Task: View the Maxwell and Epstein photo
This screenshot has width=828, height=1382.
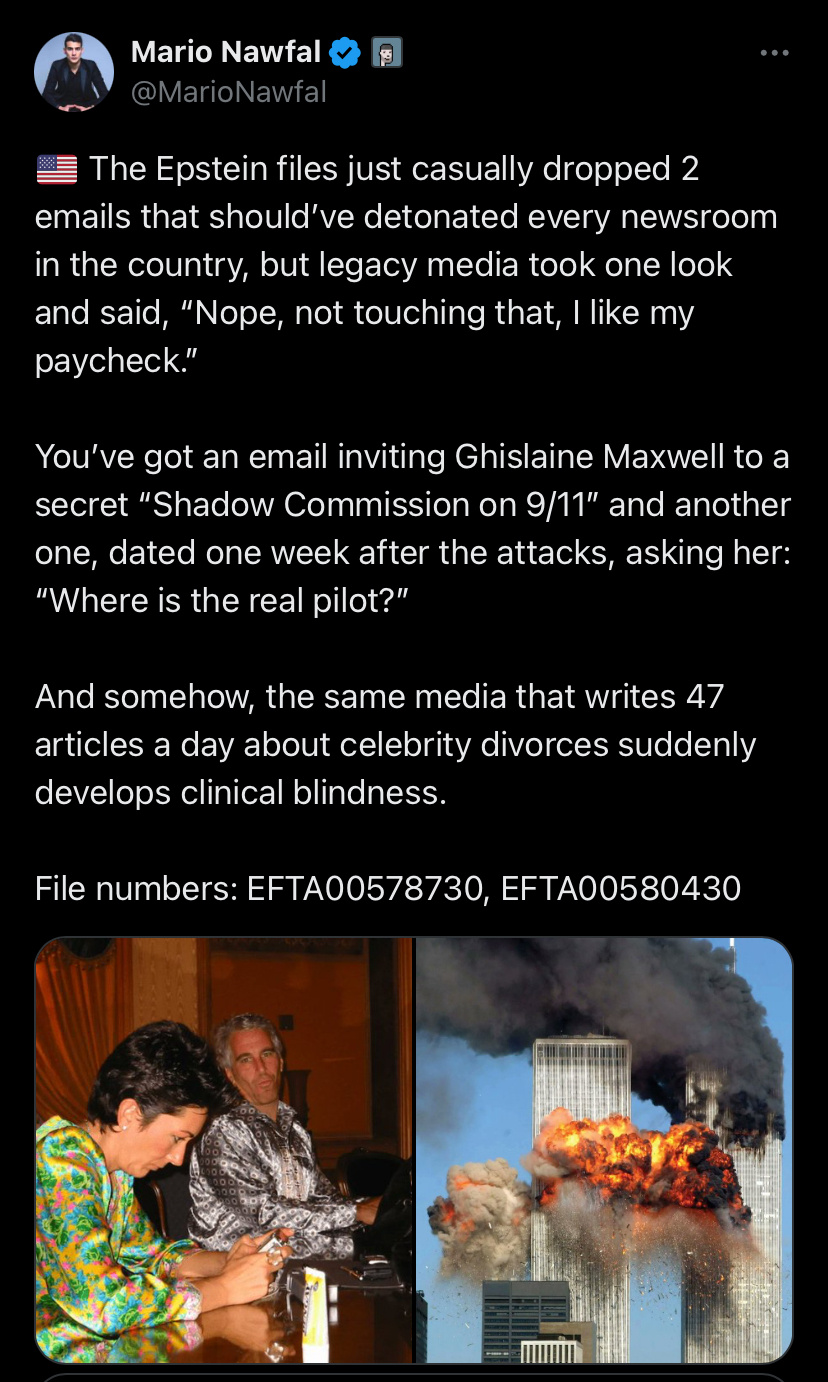Action: coord(224,1149)
